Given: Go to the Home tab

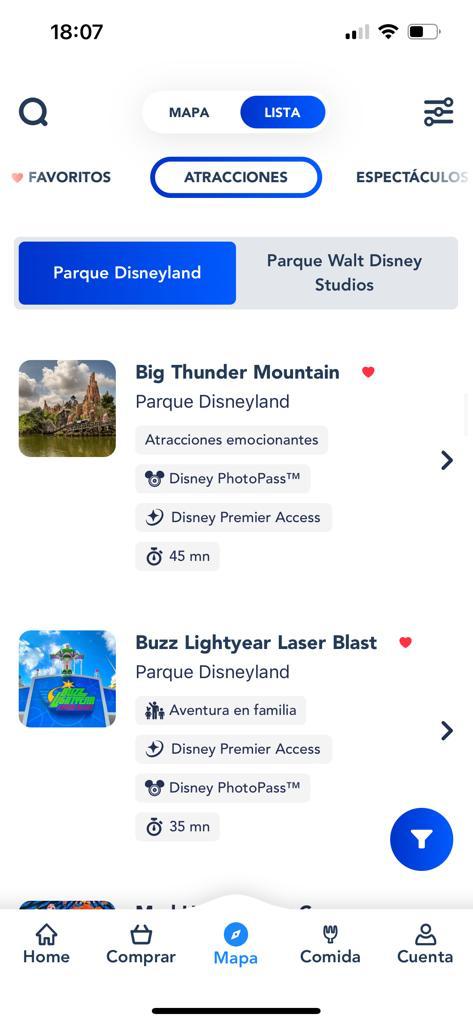Looking at the screenshot, I should pos(46,944).
